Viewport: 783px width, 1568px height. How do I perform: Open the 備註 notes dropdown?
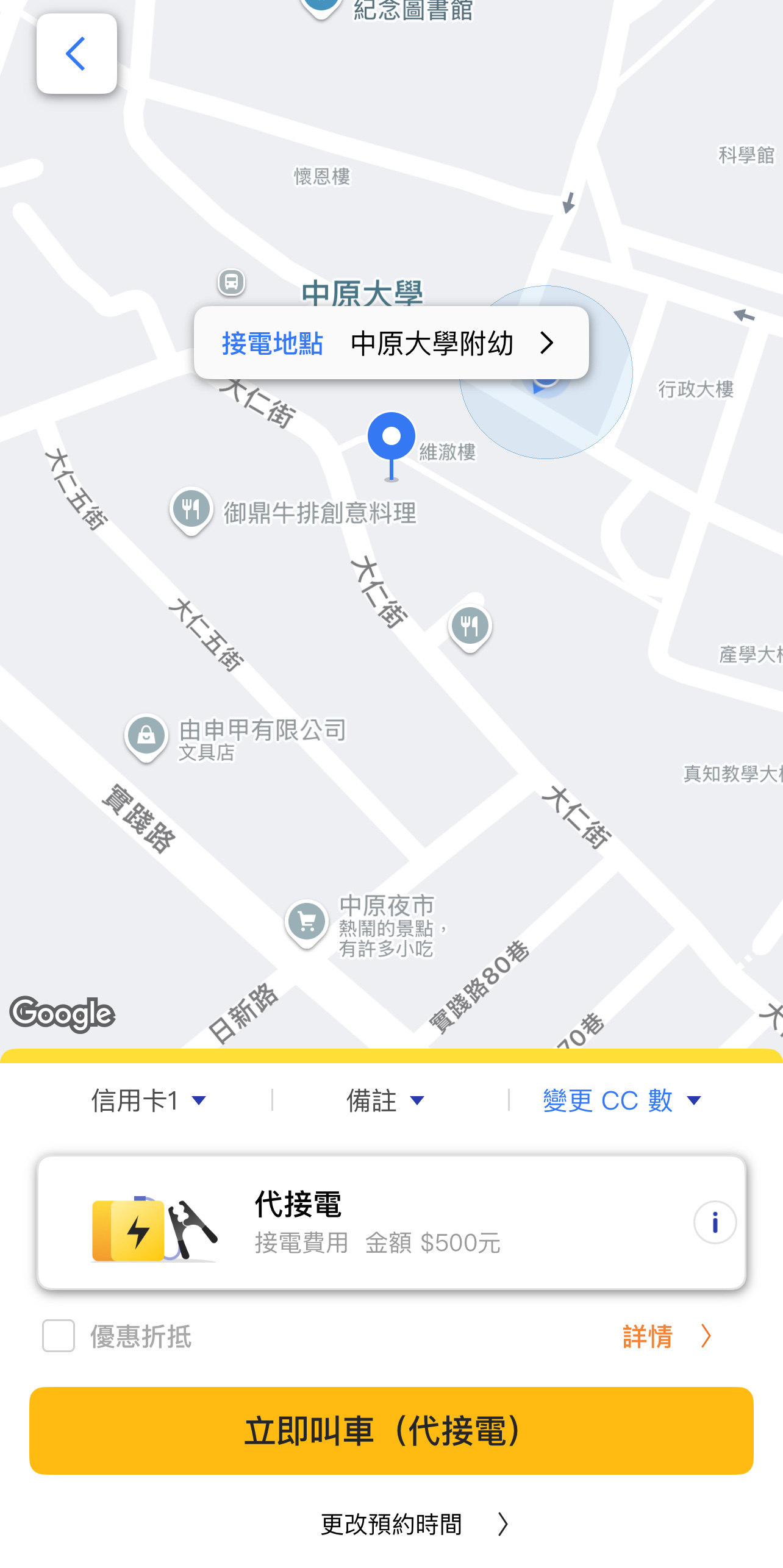[385, 1101]
